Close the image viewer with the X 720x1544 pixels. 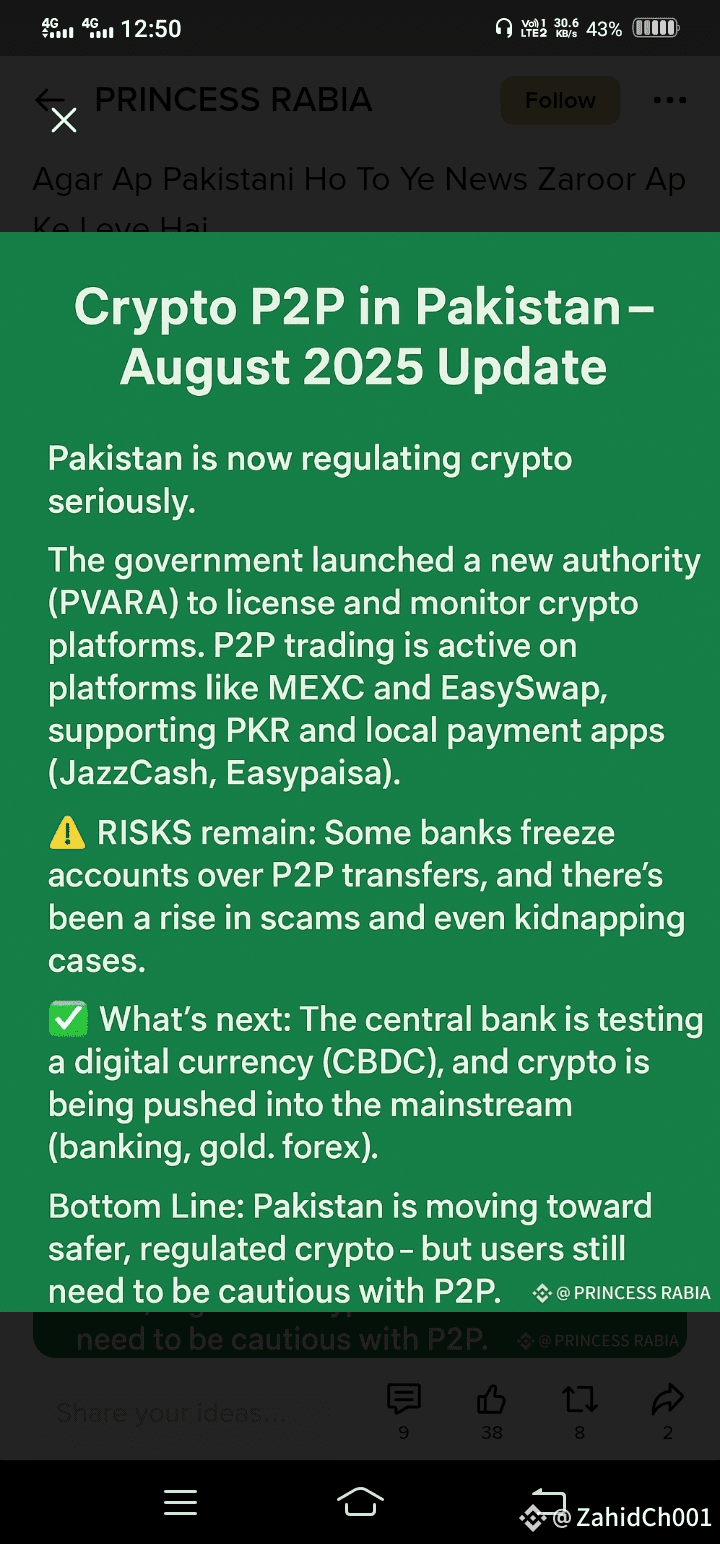pos(64,120)
